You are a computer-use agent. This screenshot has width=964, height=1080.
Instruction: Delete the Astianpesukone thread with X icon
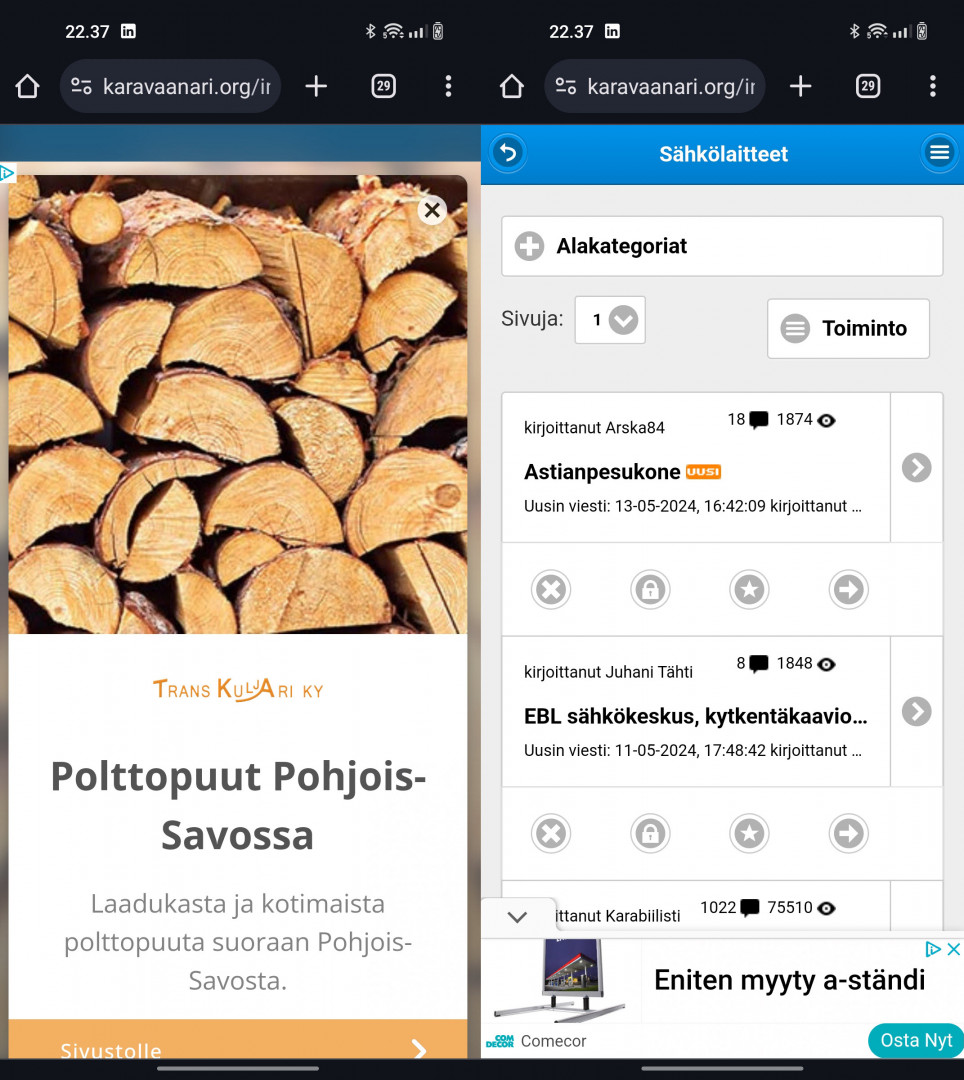tap(551, 590)
